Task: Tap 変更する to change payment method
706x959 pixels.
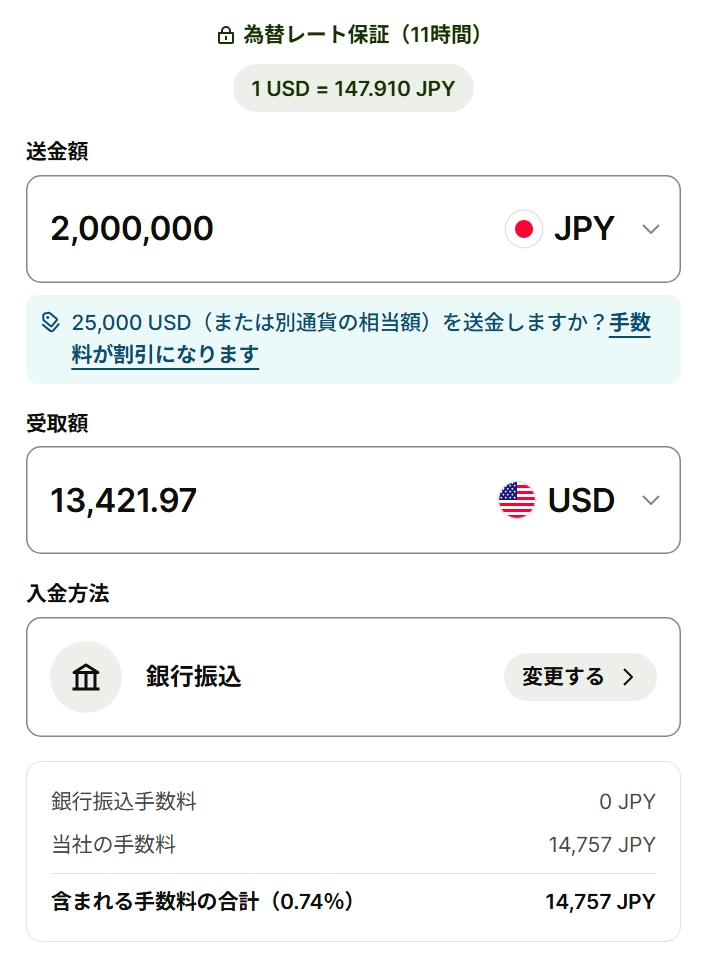Action: pyautogui.click(x=579, y=677)
